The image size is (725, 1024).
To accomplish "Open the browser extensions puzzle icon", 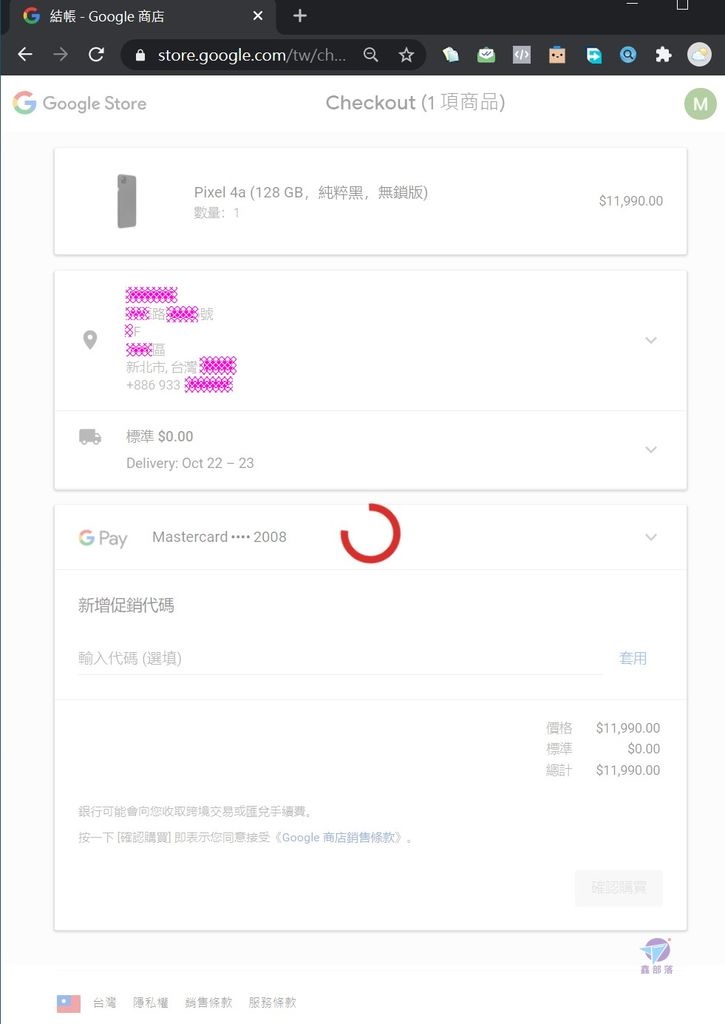I will click(x=663, y=55).
